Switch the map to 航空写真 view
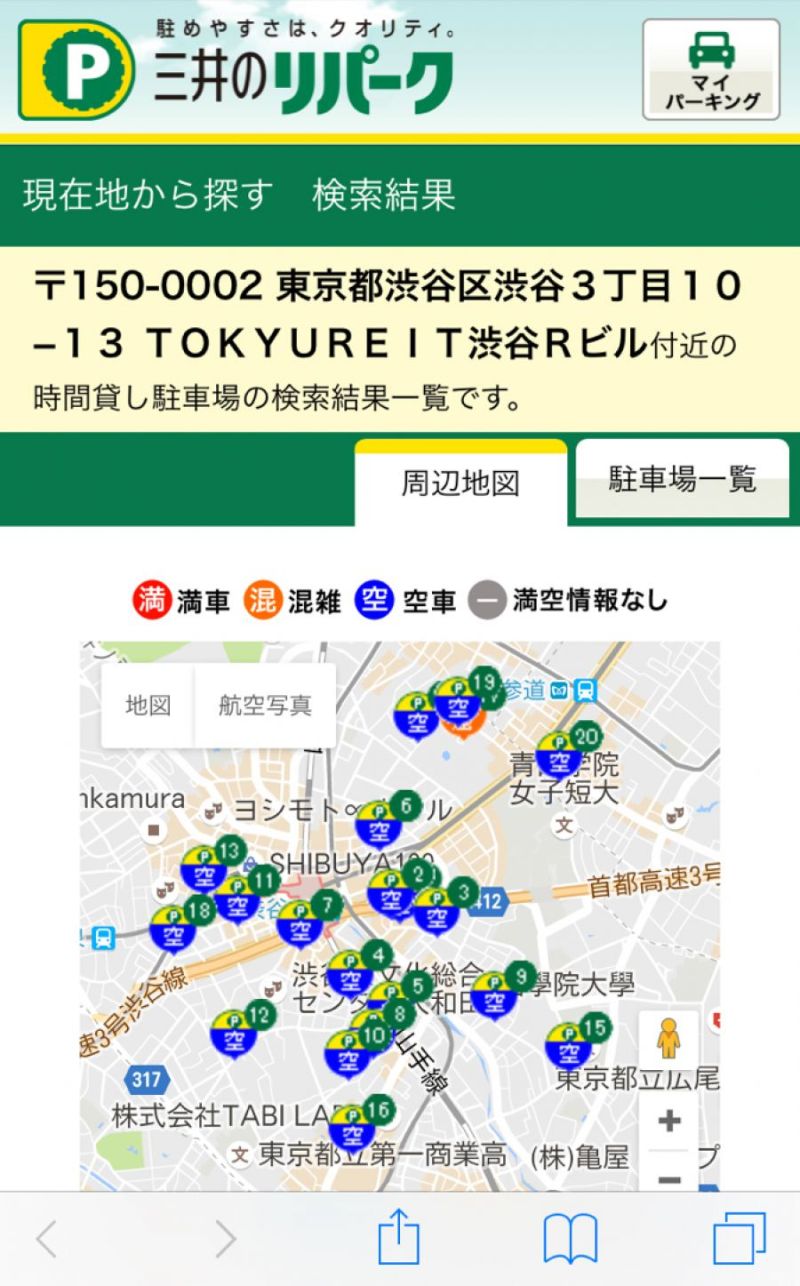 [x=265, y=706]
